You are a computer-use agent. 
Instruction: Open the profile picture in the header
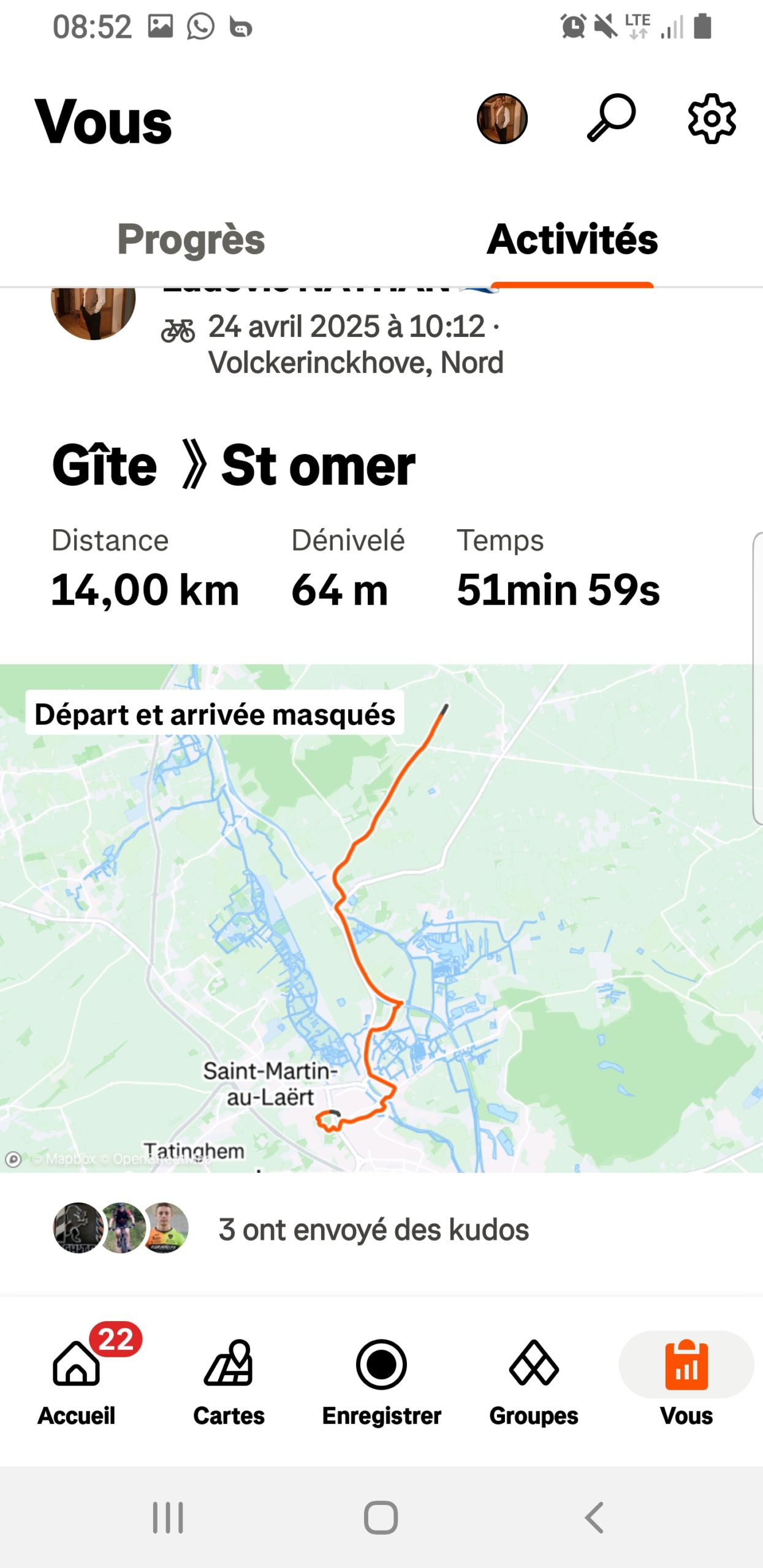(502, 119)
